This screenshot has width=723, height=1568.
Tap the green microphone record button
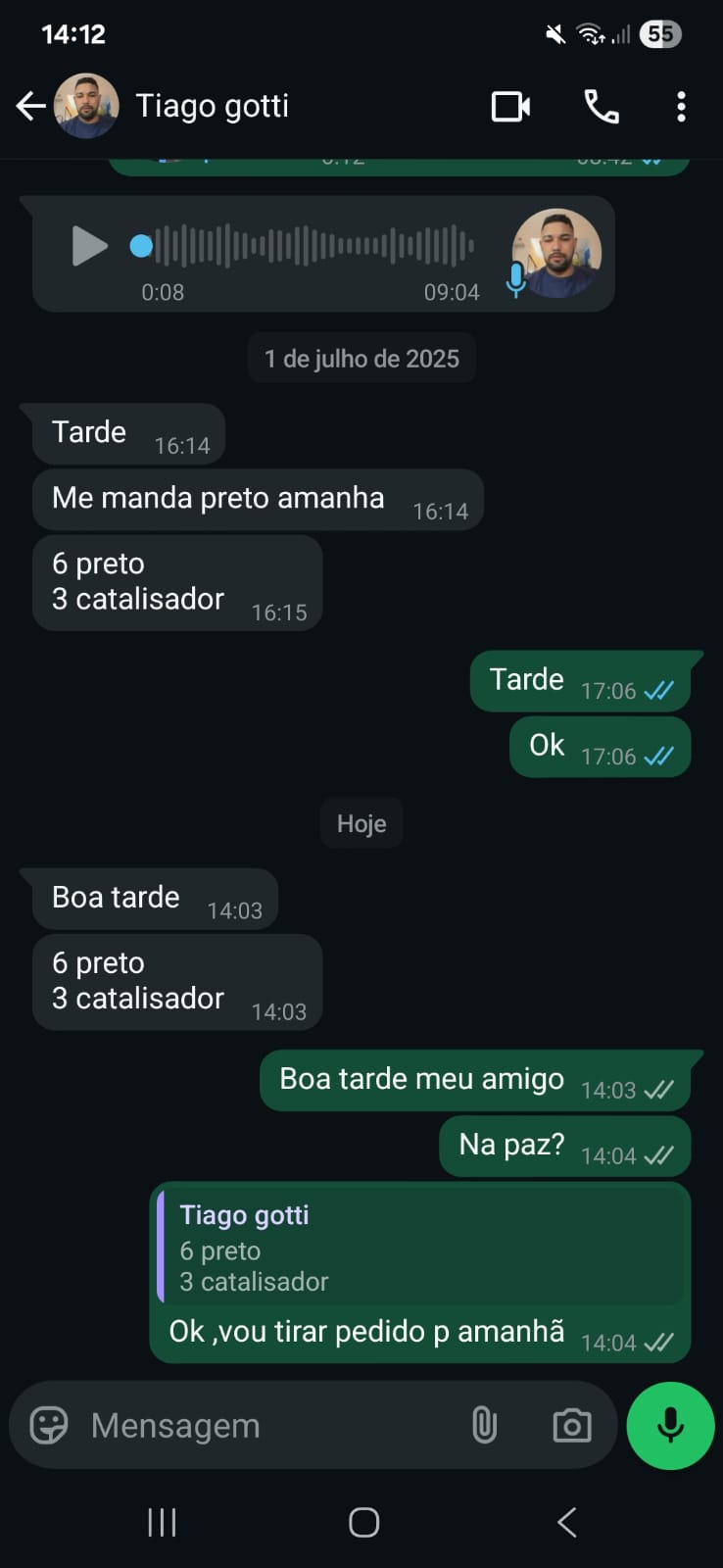670,1425
